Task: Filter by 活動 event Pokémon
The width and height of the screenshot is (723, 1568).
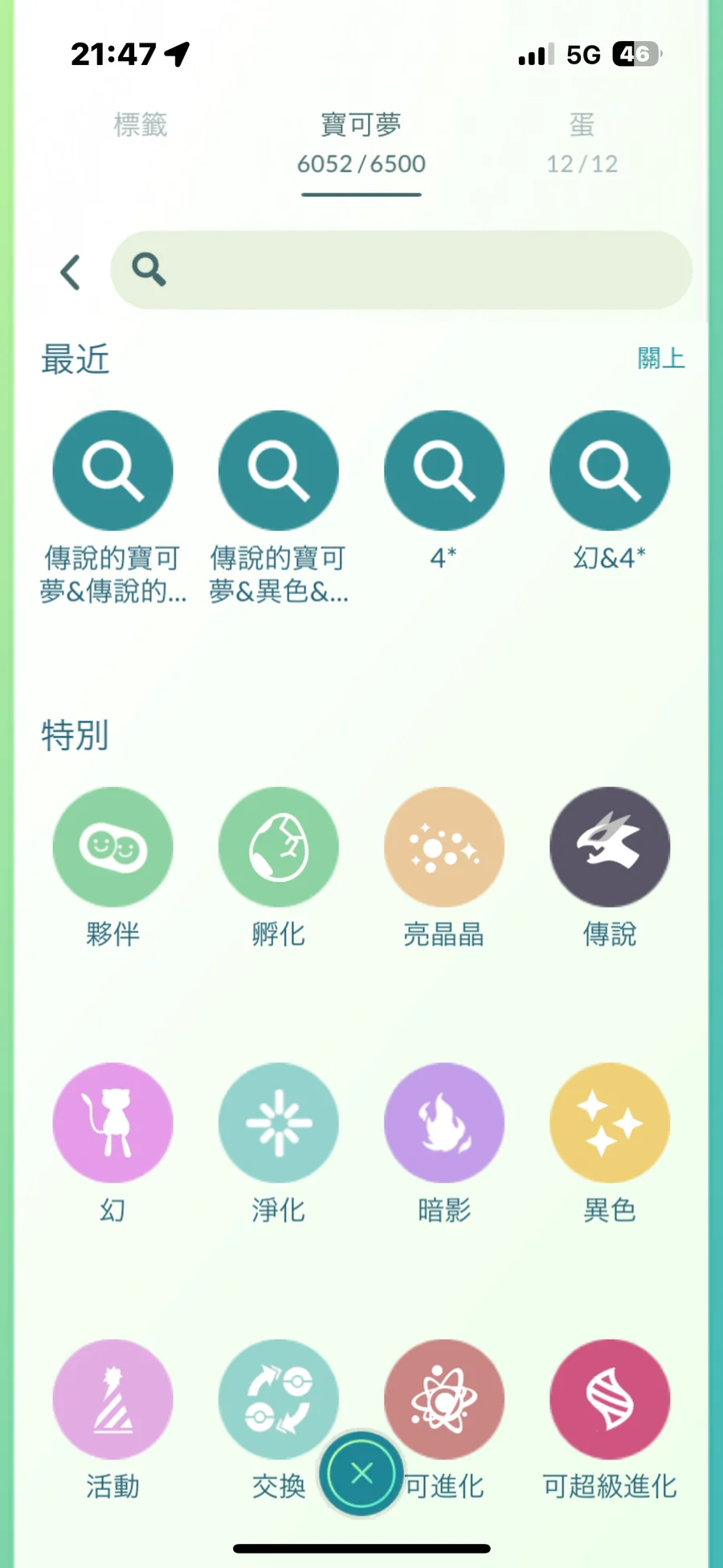Action: tap(112, 1398)
